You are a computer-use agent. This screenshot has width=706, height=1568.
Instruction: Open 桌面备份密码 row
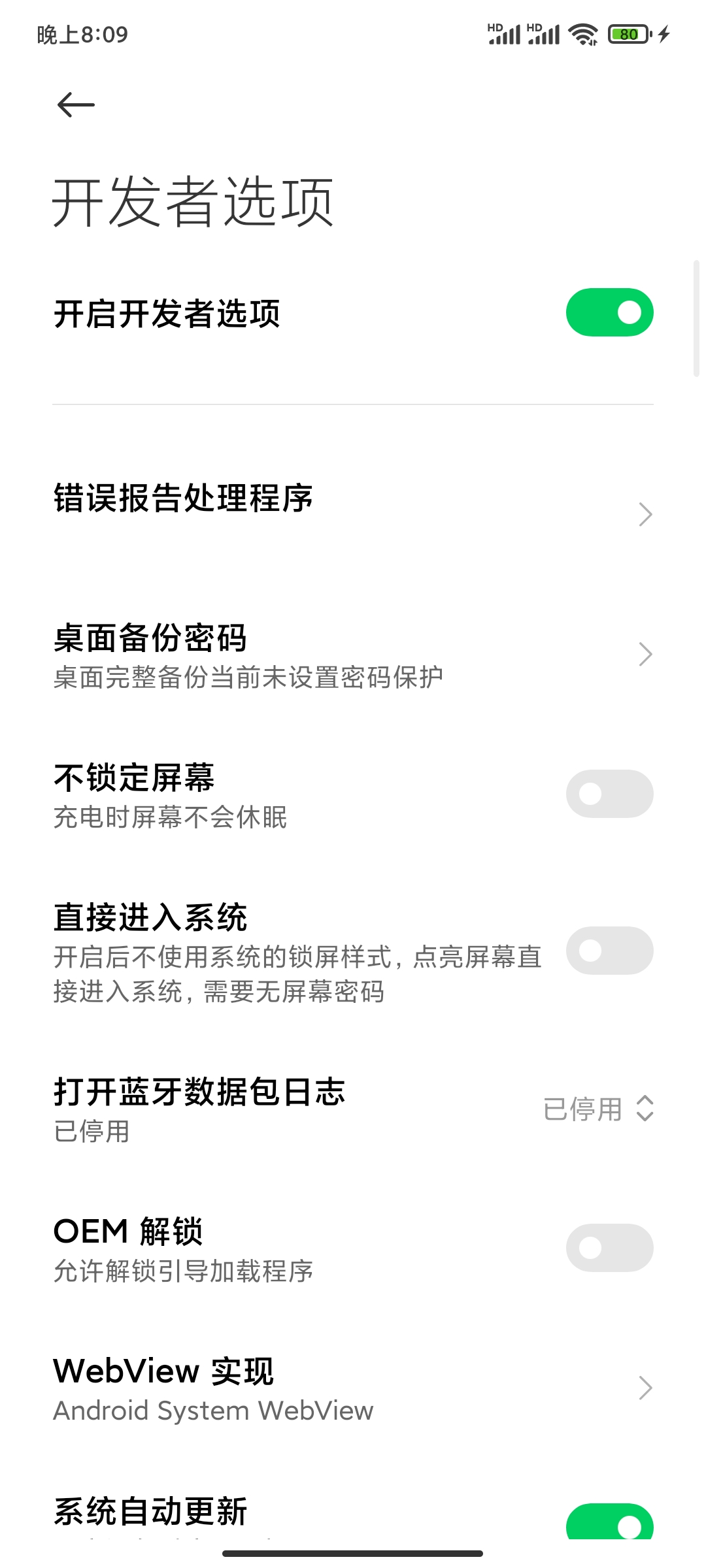click(353, 654)
